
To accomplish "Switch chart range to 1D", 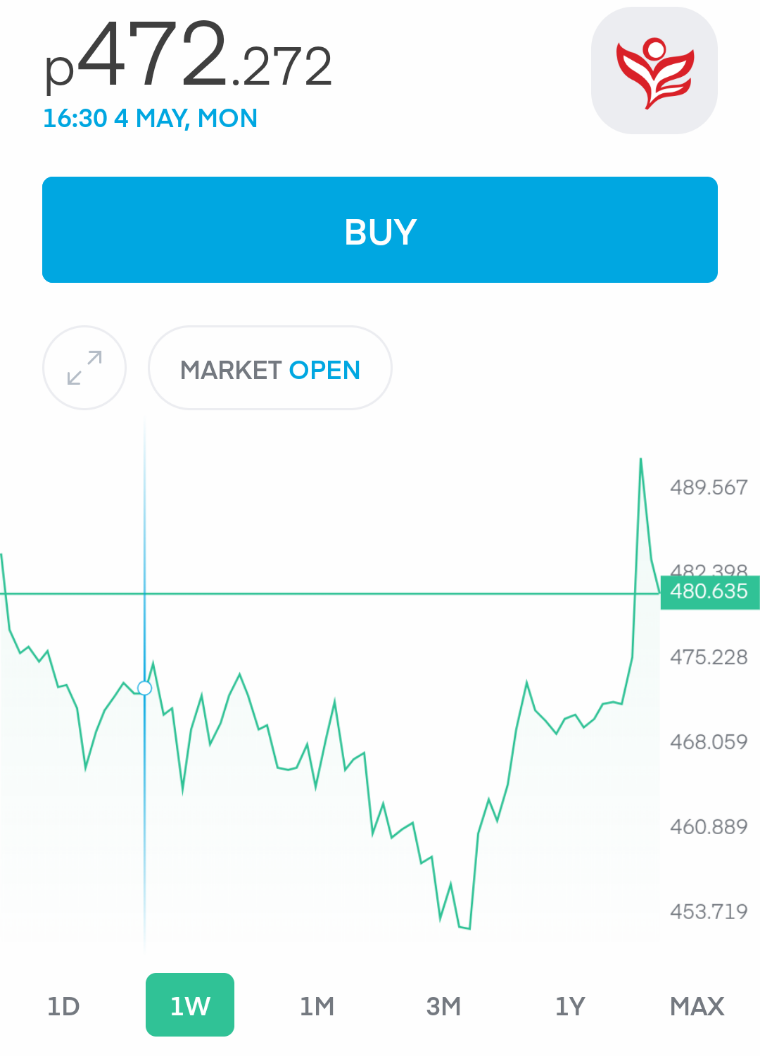I will [63, 1006].
